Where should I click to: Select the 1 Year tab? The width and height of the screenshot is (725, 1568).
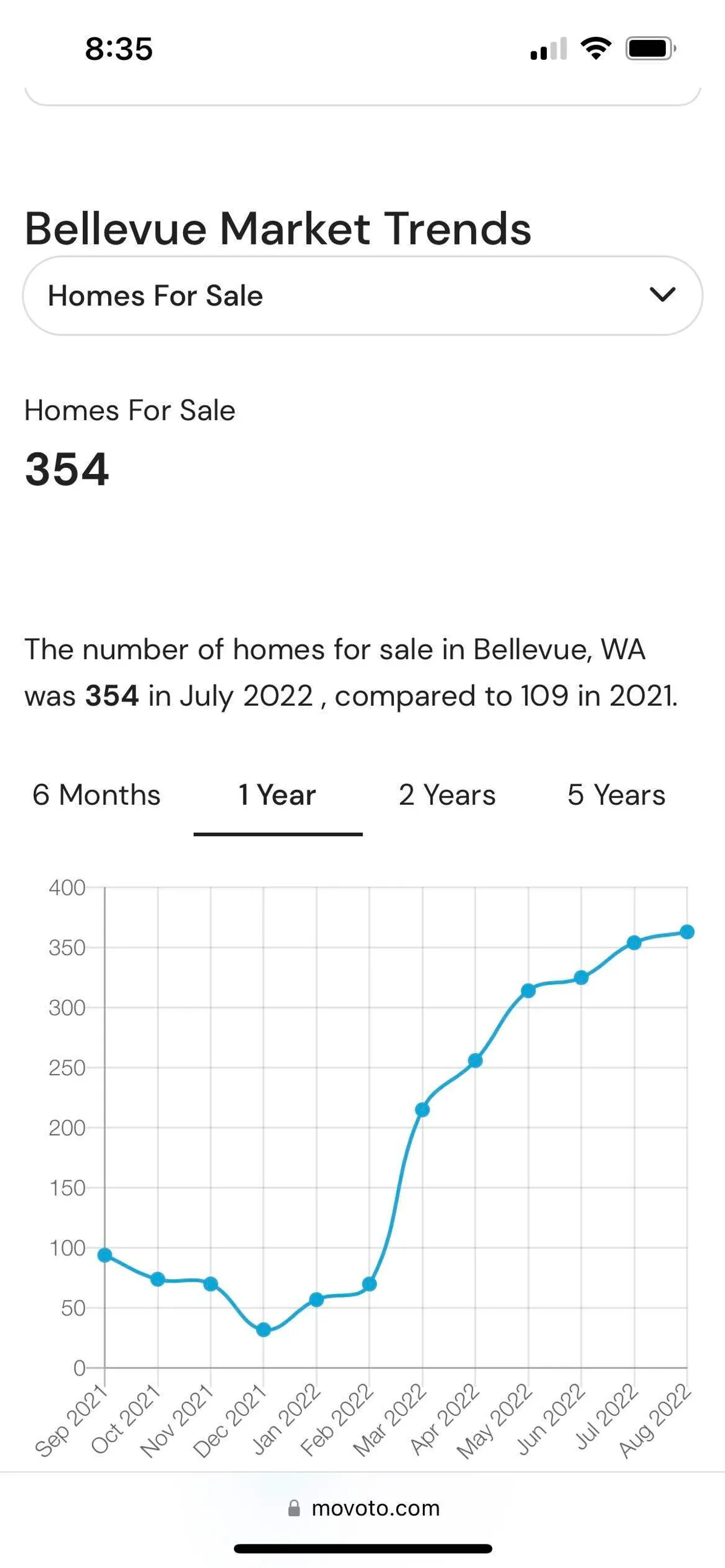pyautogui.click(x=277, y=795)
